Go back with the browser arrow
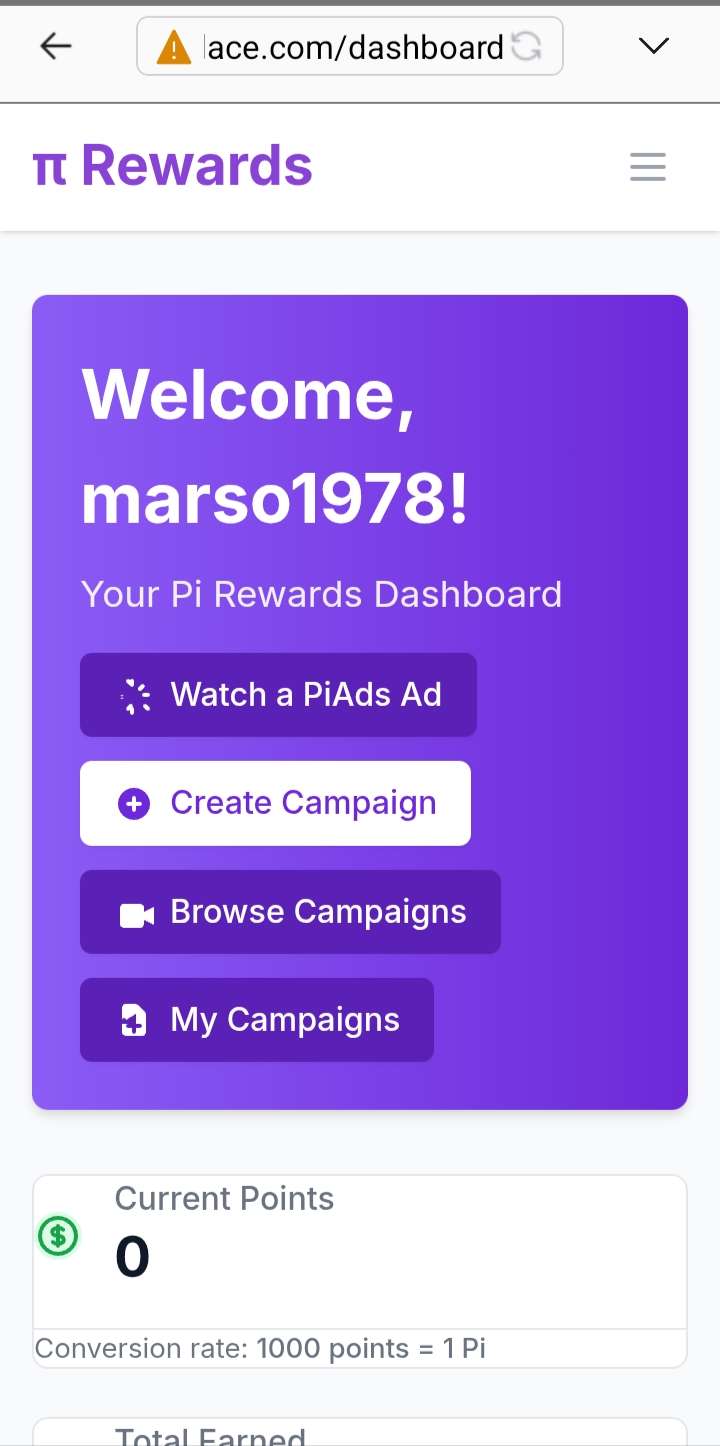This screenshot has width=720, height=1446. pyautogui.click(x=56, y=46)
